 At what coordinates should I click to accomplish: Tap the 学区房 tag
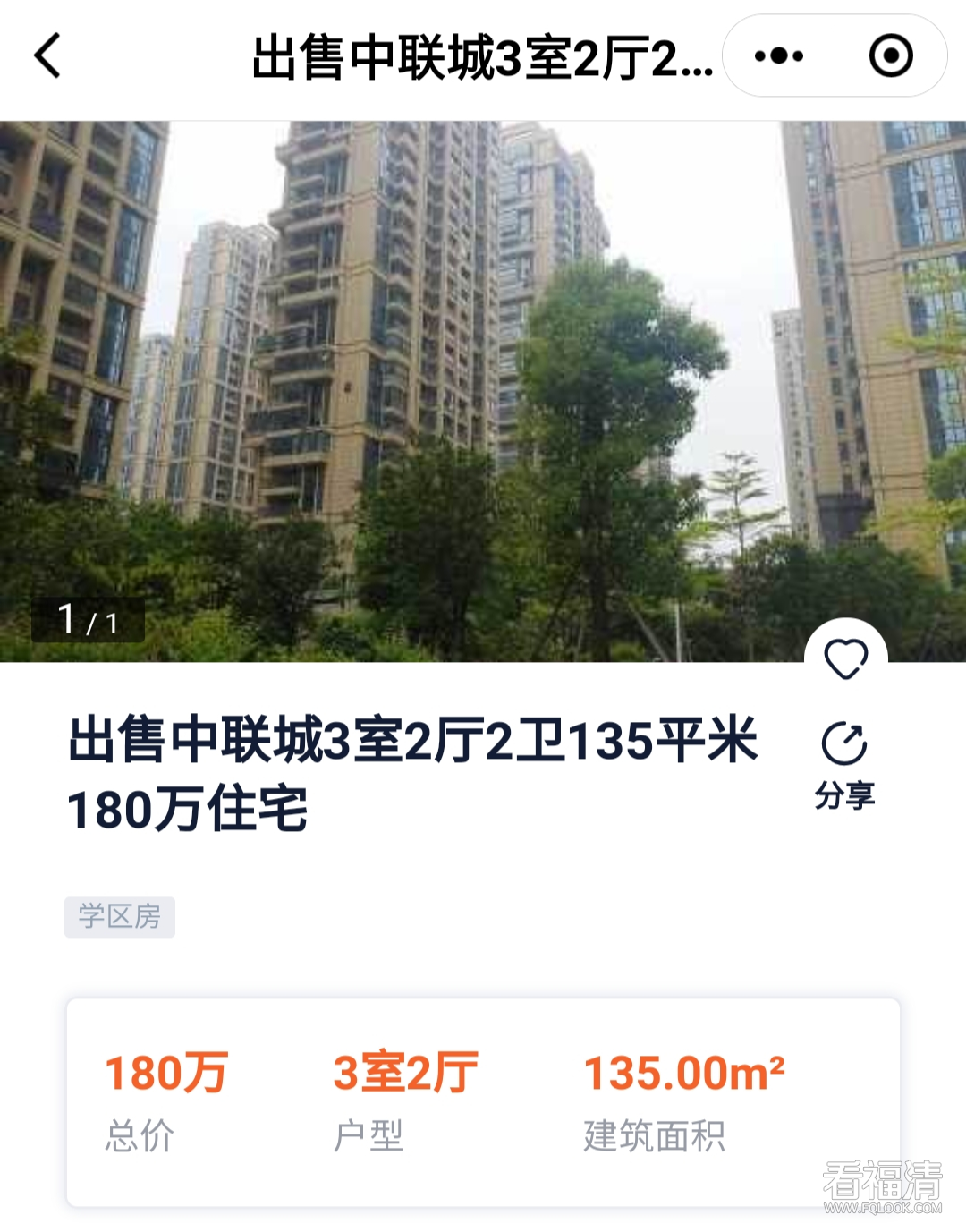click(120, 917)
